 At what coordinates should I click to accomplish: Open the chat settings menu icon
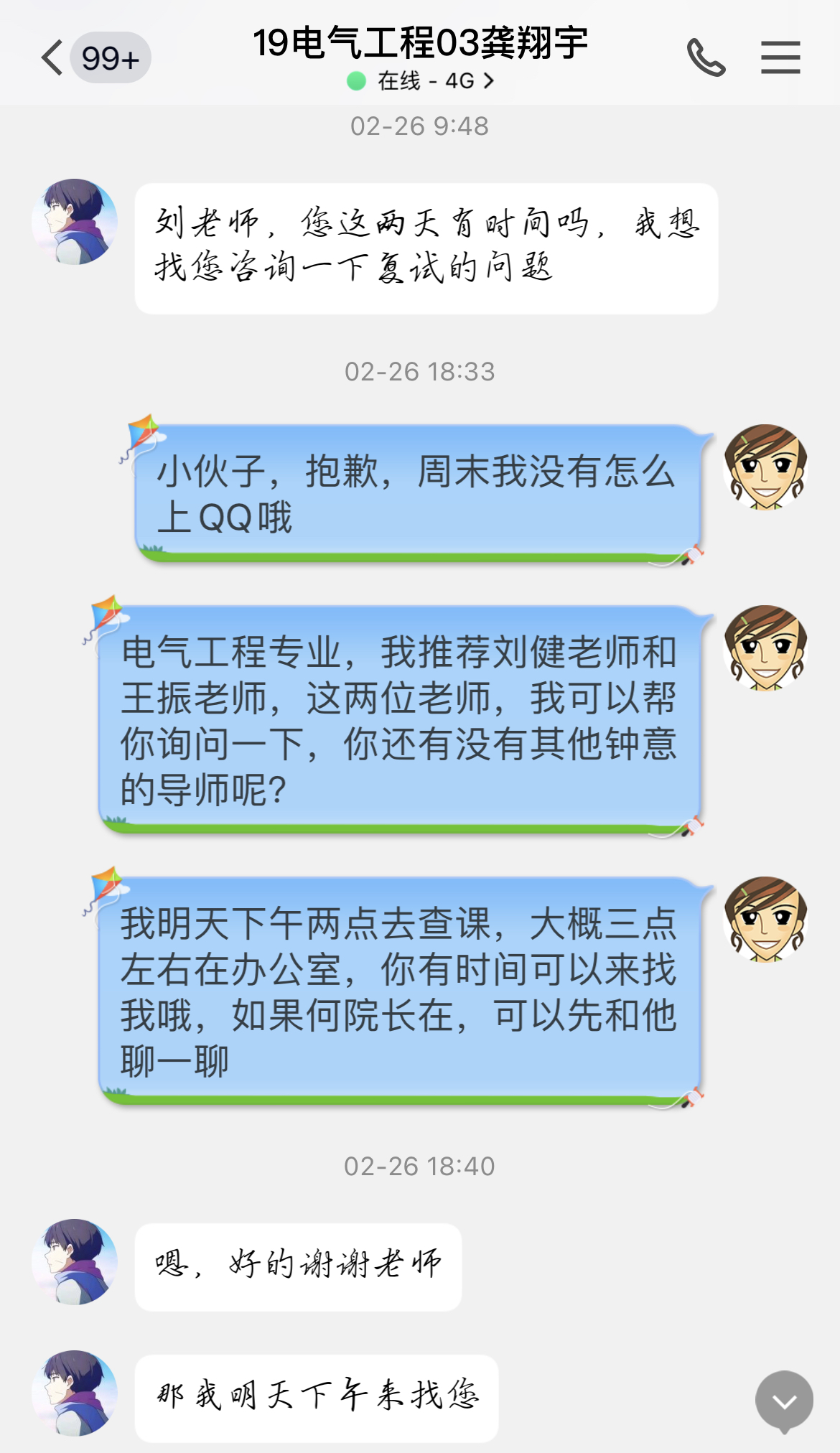780,57
